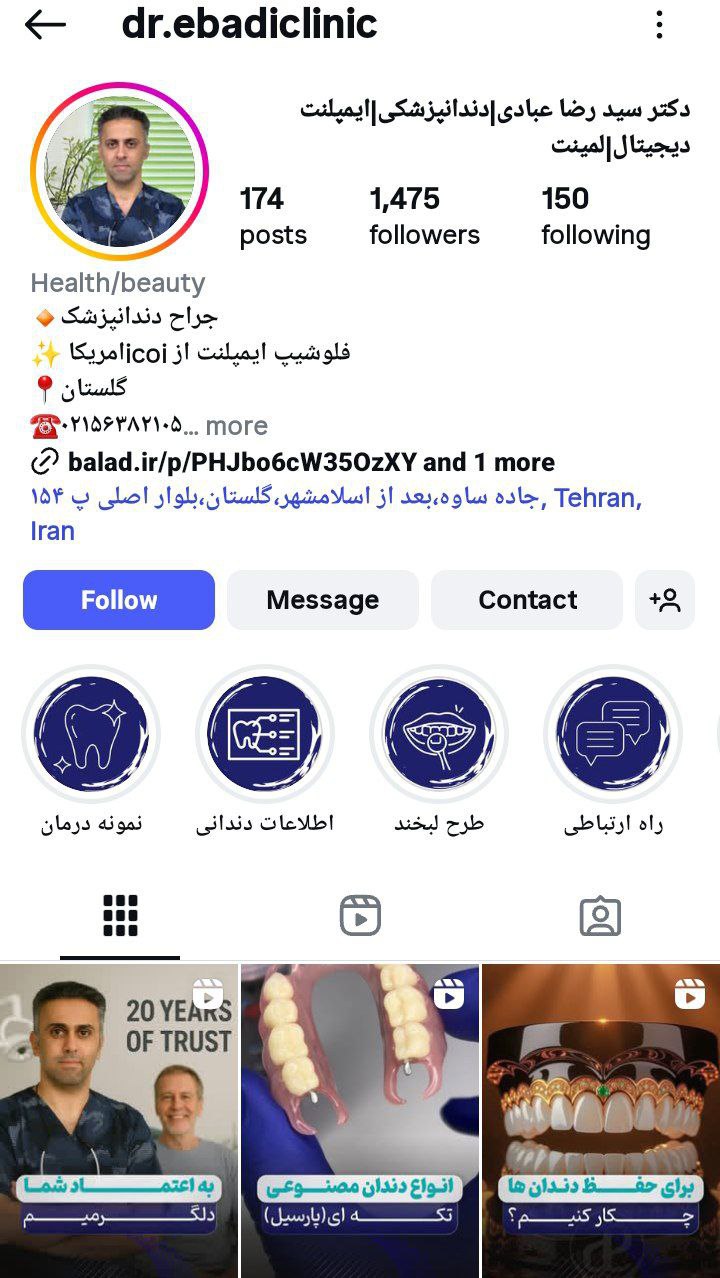Open the Contact options
The image size is (720, 1278).
tap(527, 600)
